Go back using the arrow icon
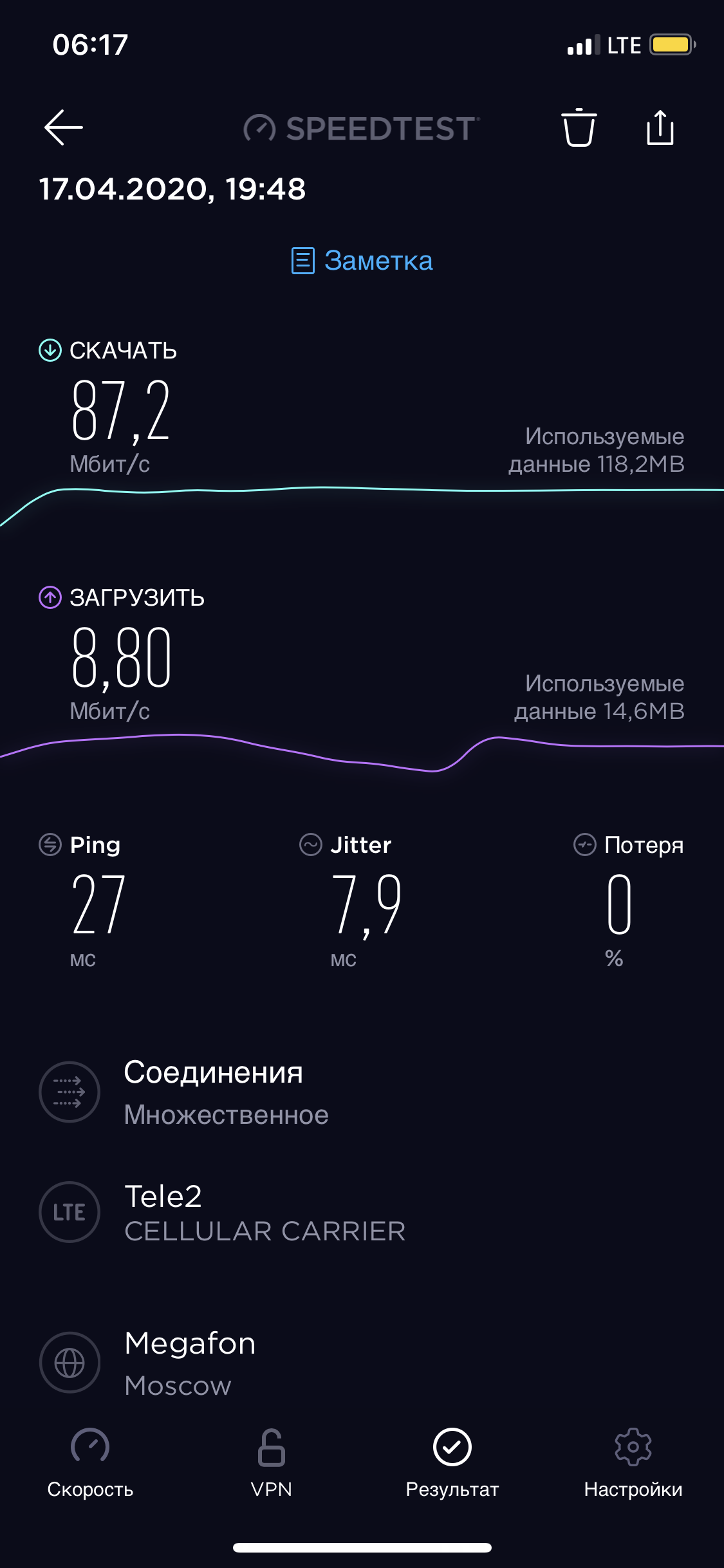Screen dimensions: 724x1568 click(64, 127)
